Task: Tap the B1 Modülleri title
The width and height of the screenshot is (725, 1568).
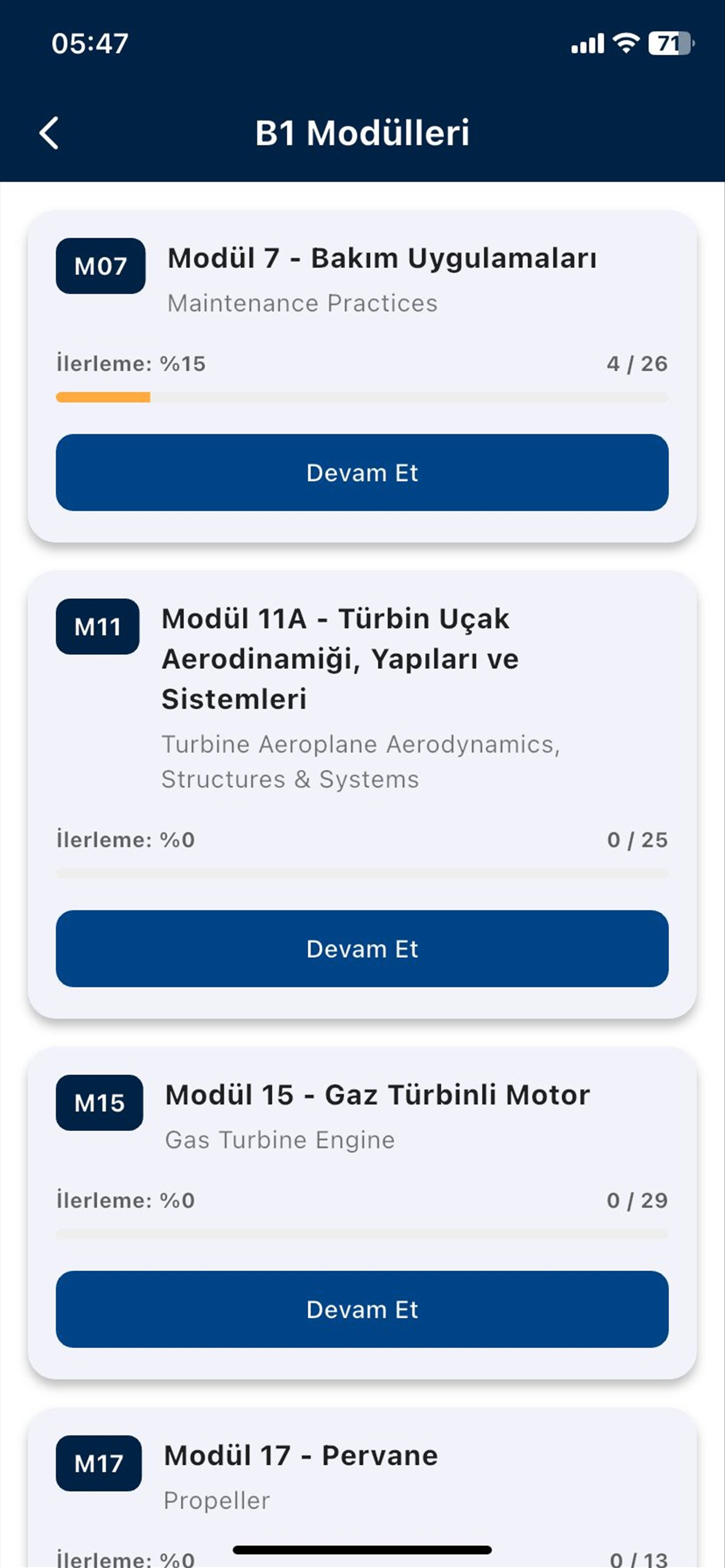Action: 362,133
